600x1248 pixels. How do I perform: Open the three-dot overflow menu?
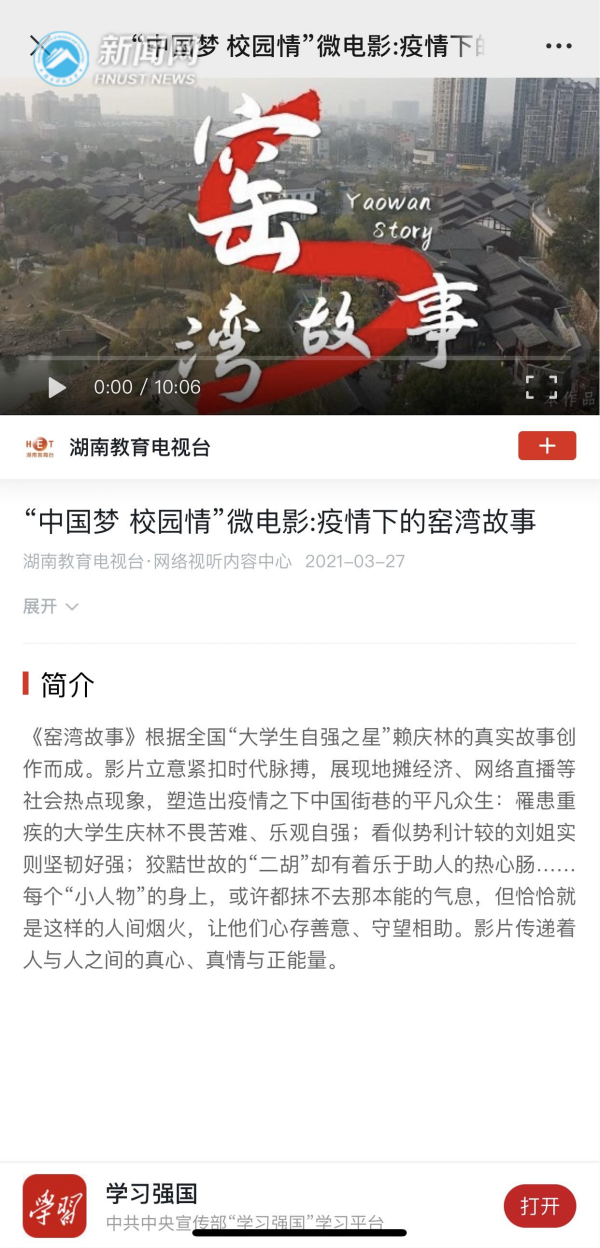tap(559, 46)
